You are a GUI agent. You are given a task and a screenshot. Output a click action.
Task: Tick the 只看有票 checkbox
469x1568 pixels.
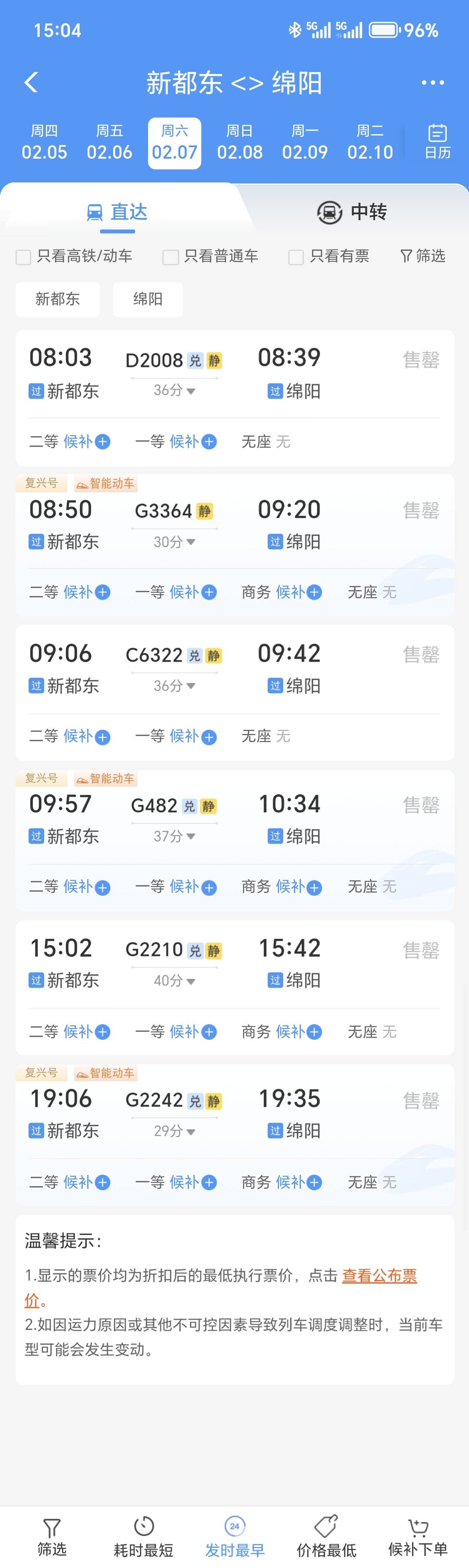[296, 257]
